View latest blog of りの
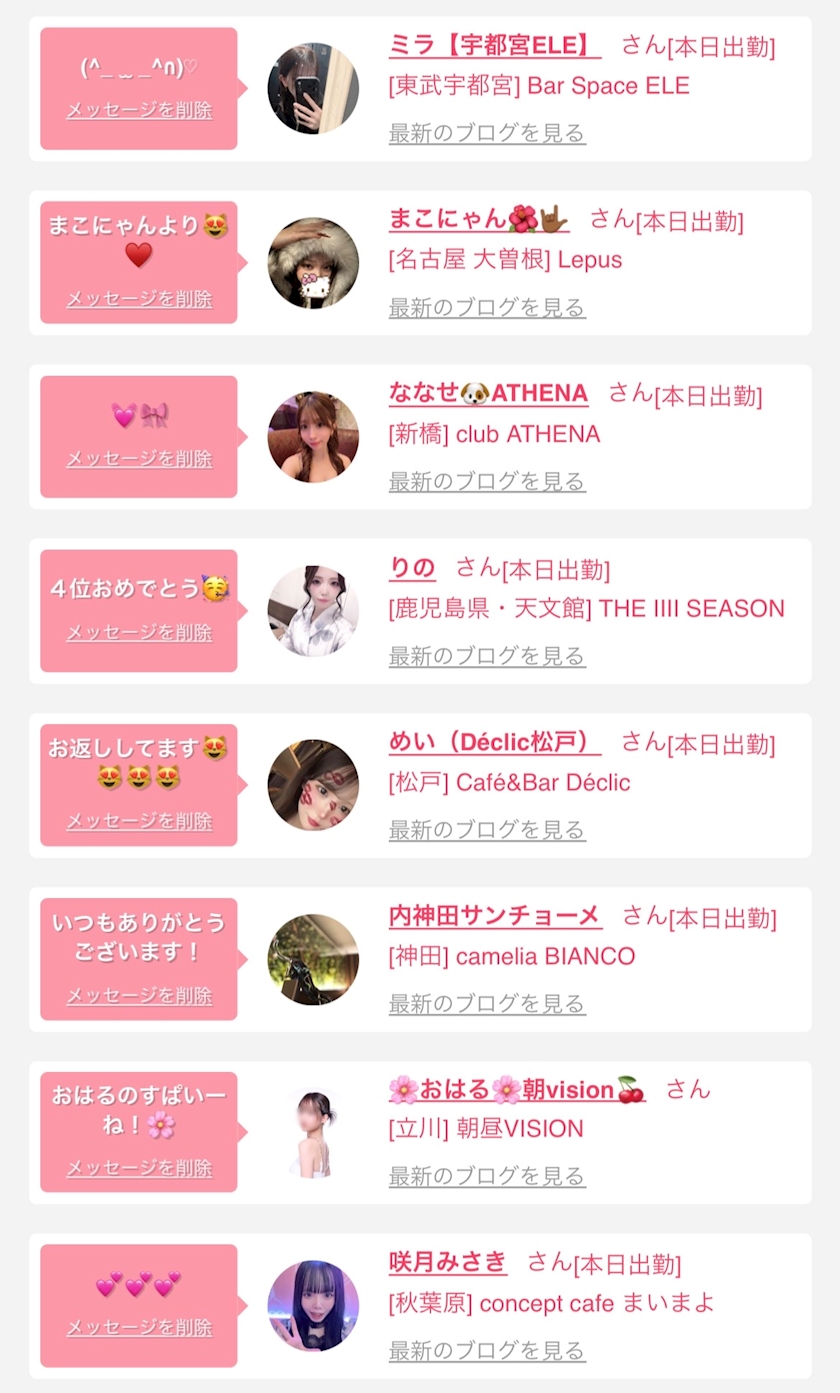This screenshot has width=840, height=1393. 487,656
